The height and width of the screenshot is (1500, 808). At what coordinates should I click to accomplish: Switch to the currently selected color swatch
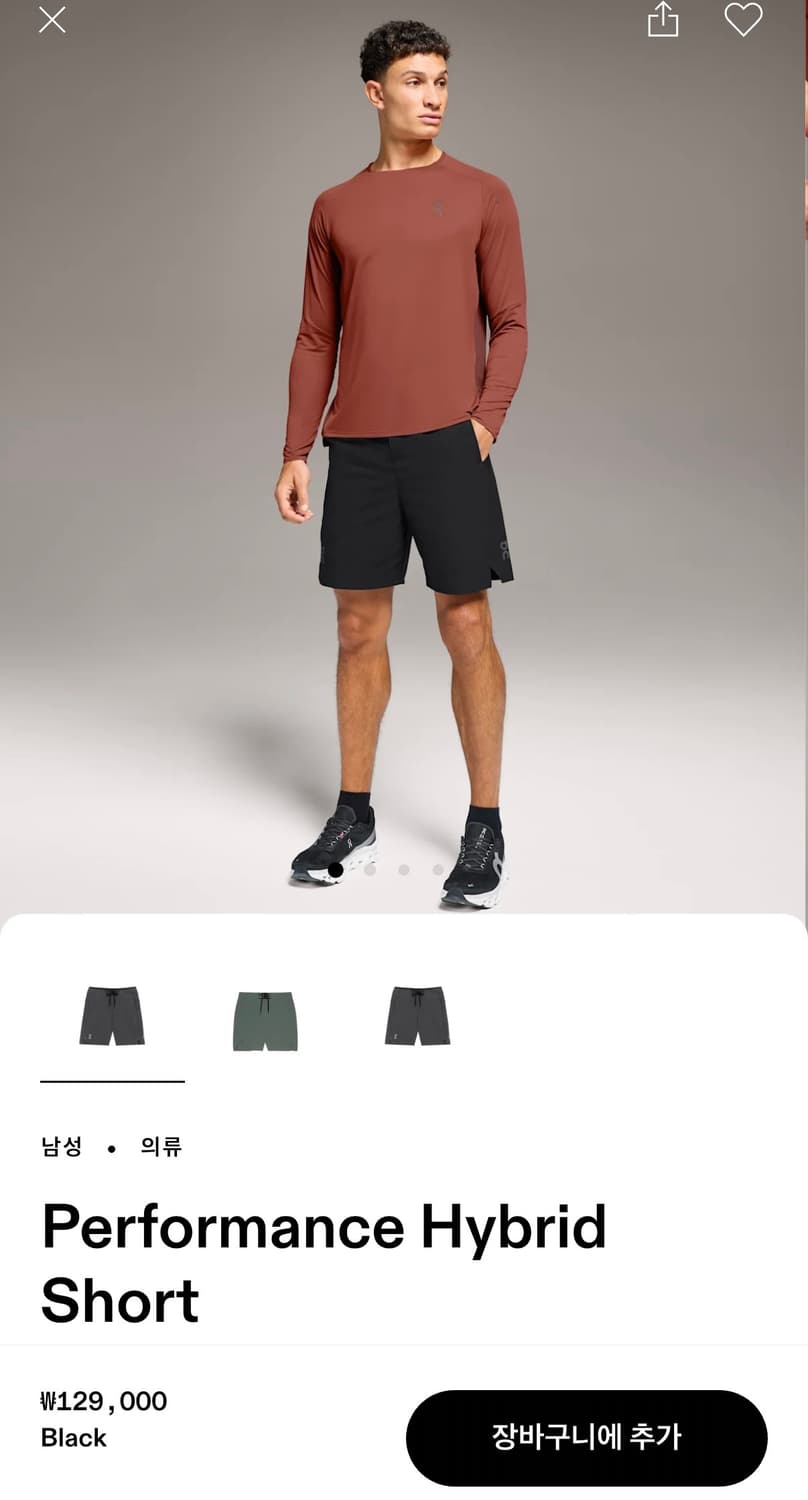(x=111, y=1015)
